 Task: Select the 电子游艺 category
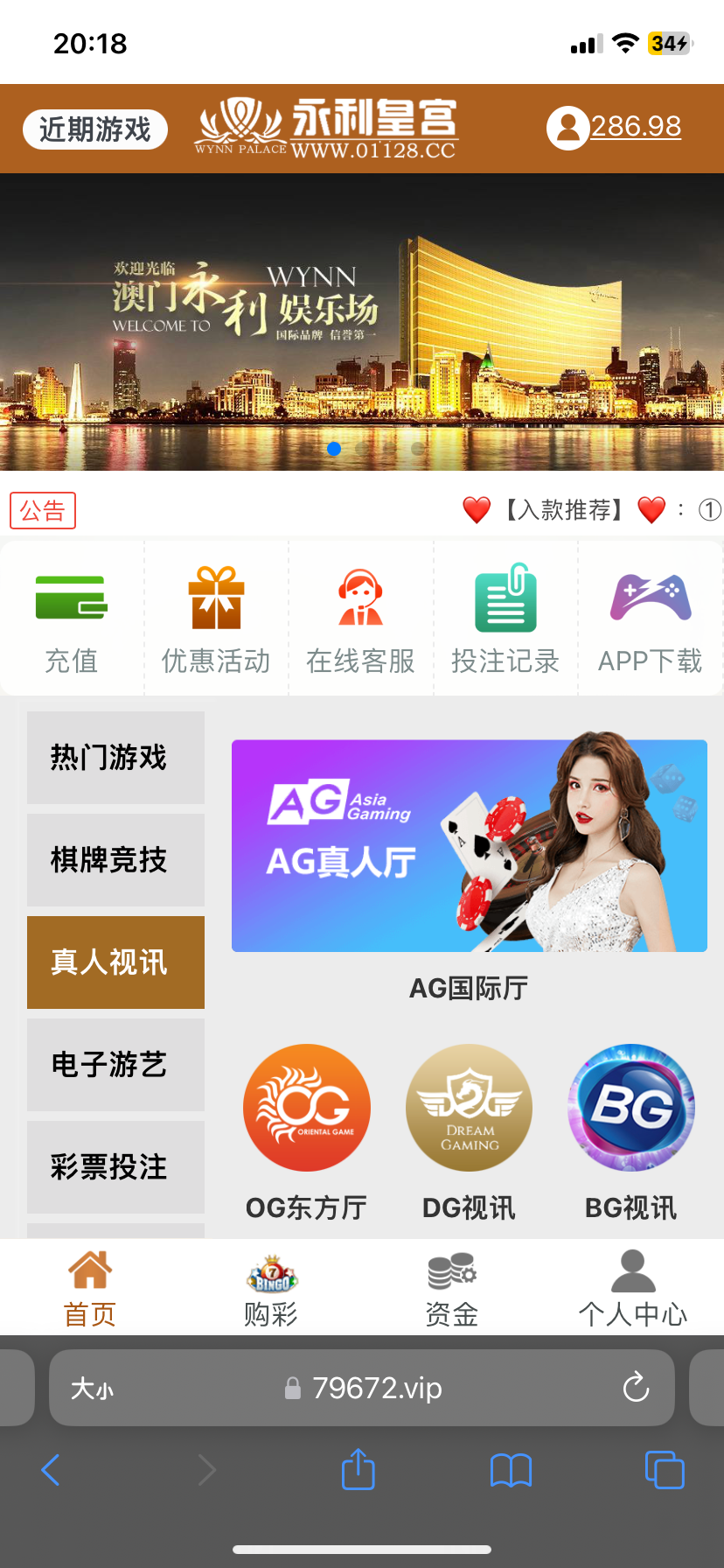tap(115, 1065)
